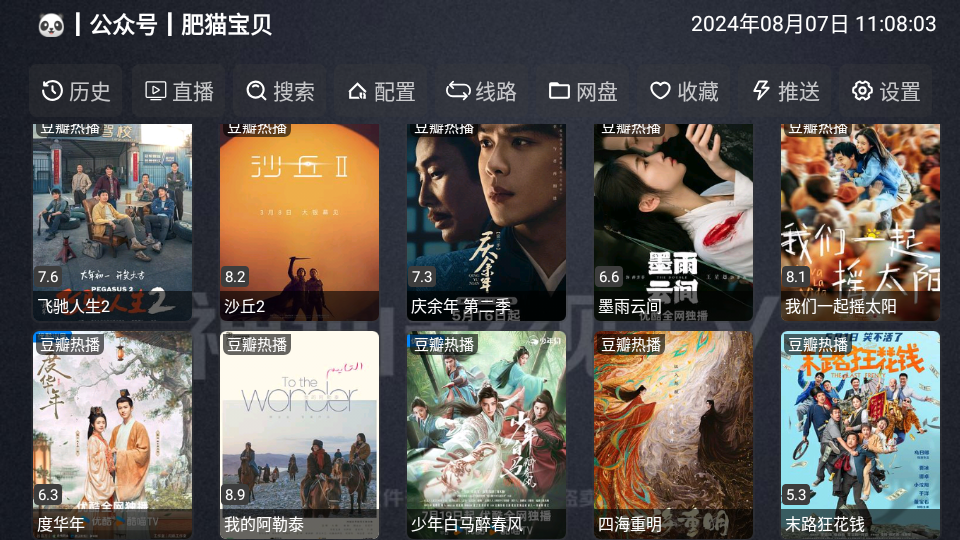
Task: Open the show 墨雨云间
Action: tap(673, 220)
